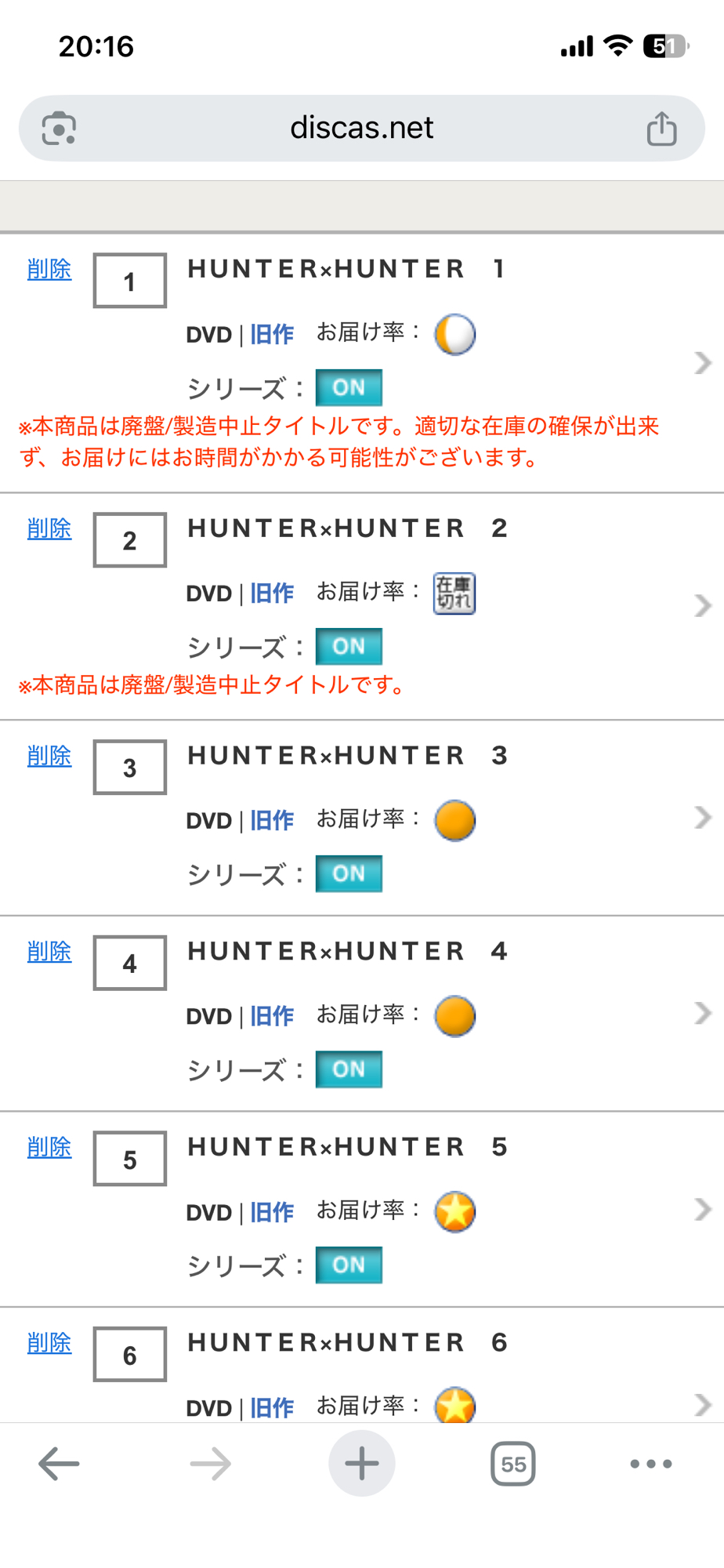Remove HUNTER×HUNTER 4 with 削除
Screen dimensions: 724x1568
tap(49, 951)
